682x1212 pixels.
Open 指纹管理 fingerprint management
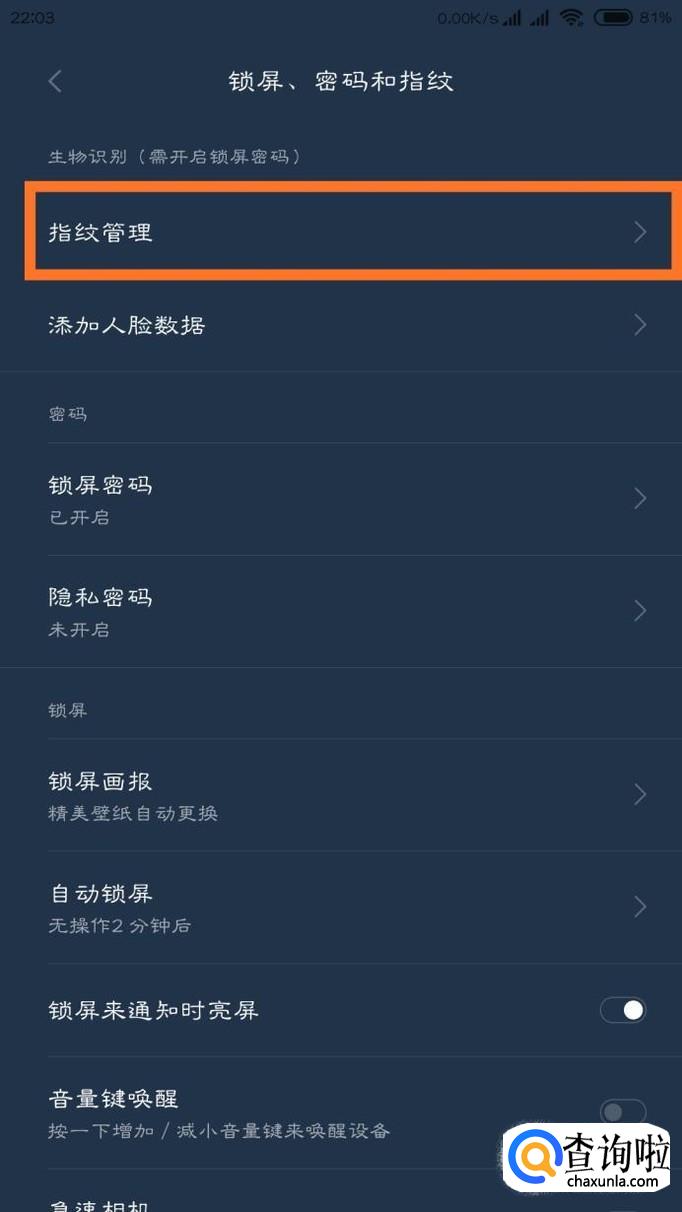[x=340, y=232]
